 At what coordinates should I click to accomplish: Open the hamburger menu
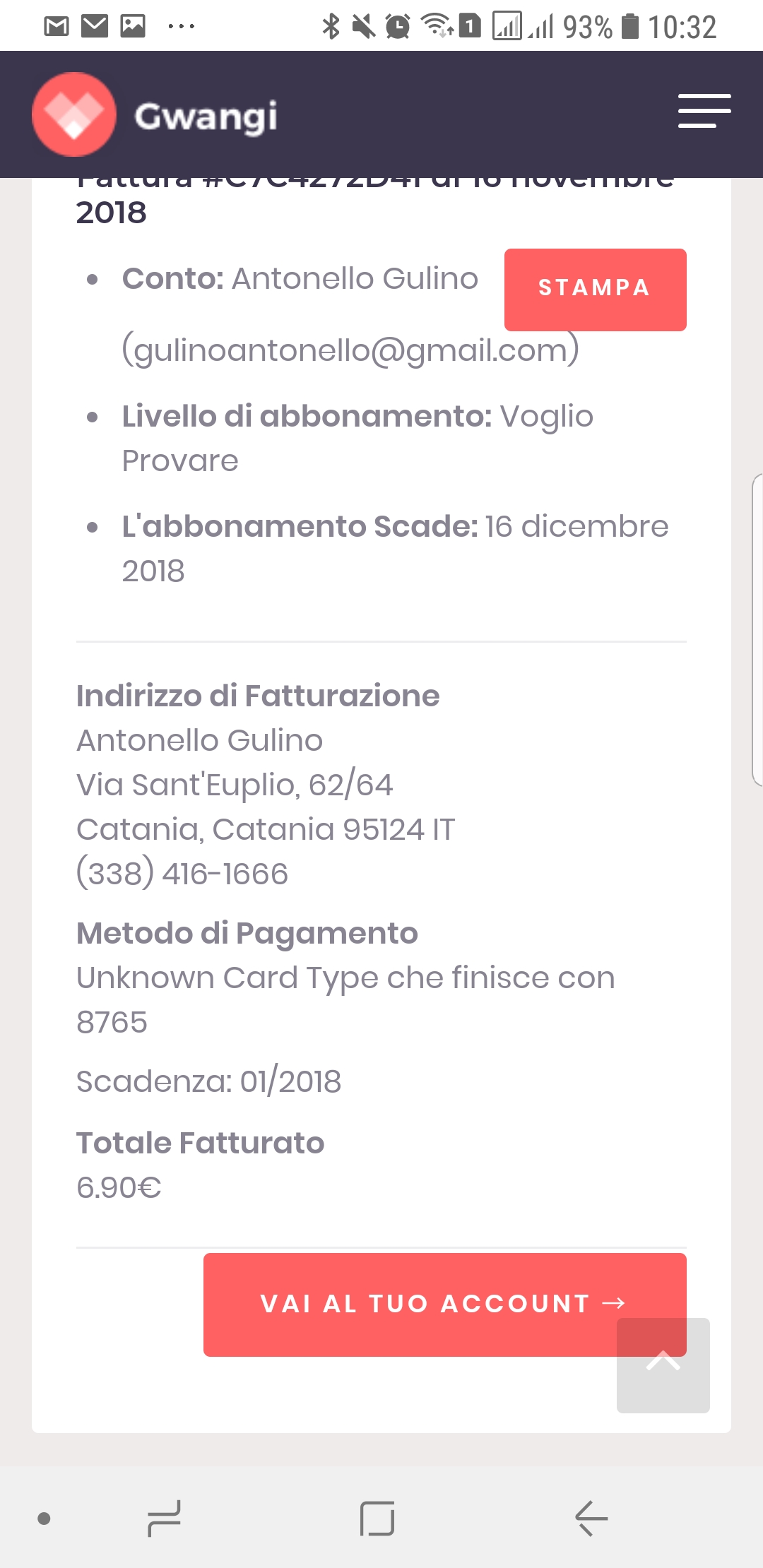coord(704,111)
